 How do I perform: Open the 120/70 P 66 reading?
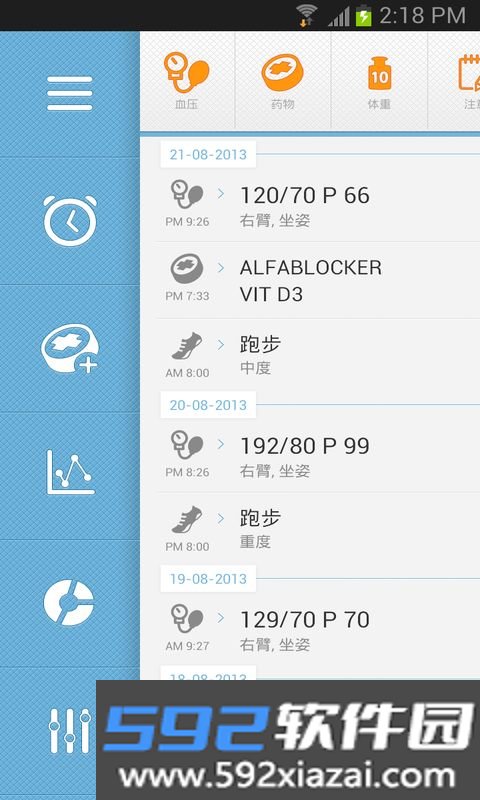tap(318, 206)
